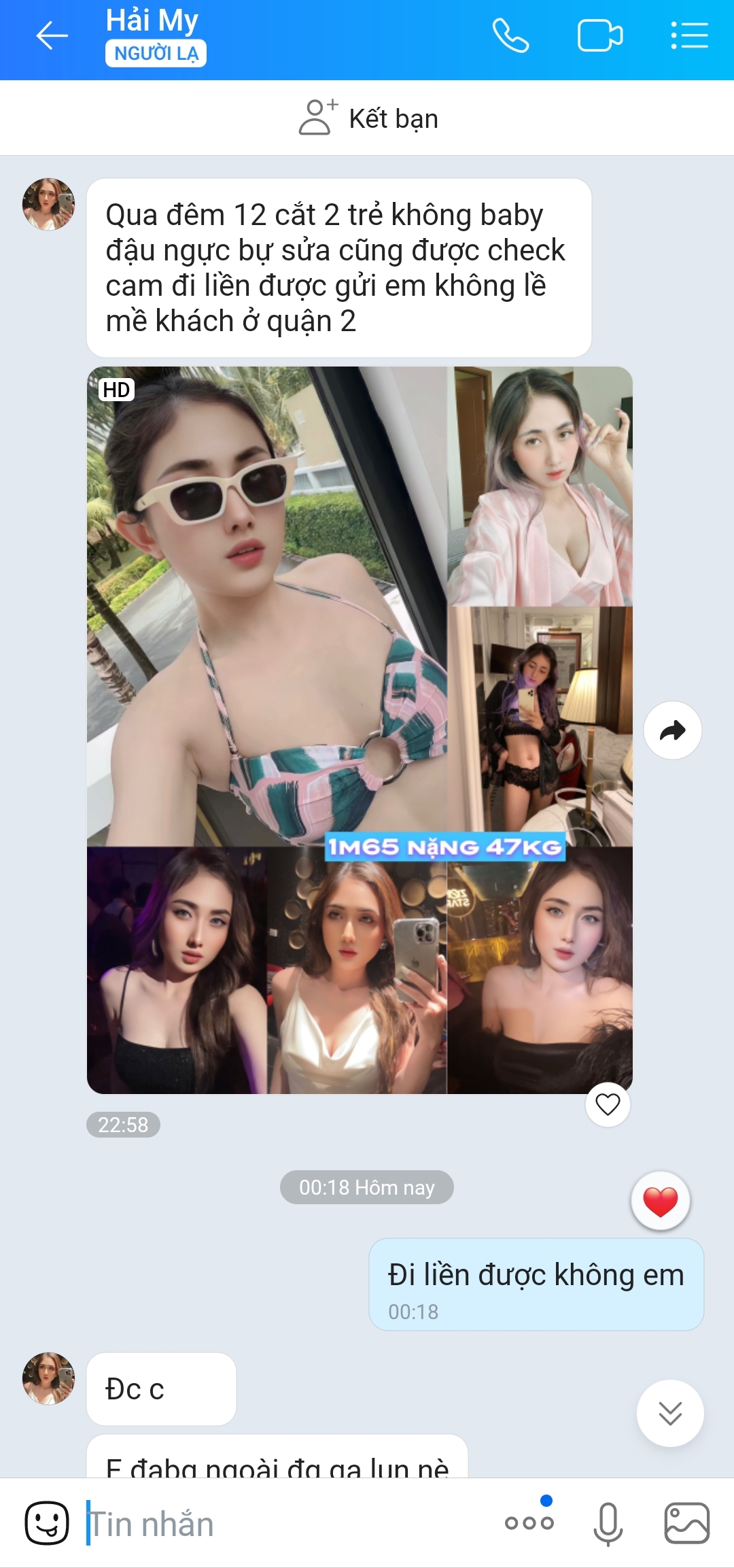
Task: Open the sticker and emoji picker
Action: [x=47, y=1523]
